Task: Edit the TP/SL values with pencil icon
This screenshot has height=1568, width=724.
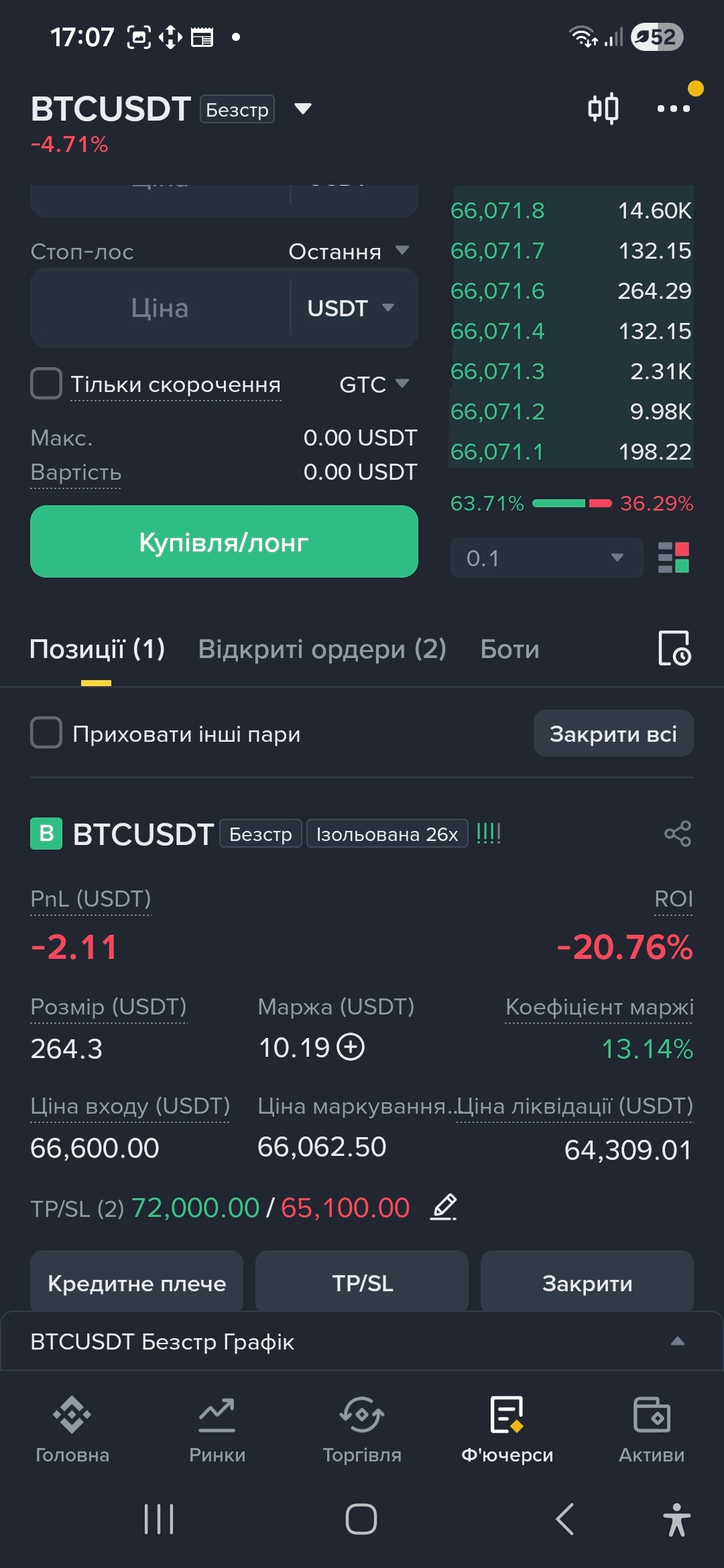Action: 444,1207
